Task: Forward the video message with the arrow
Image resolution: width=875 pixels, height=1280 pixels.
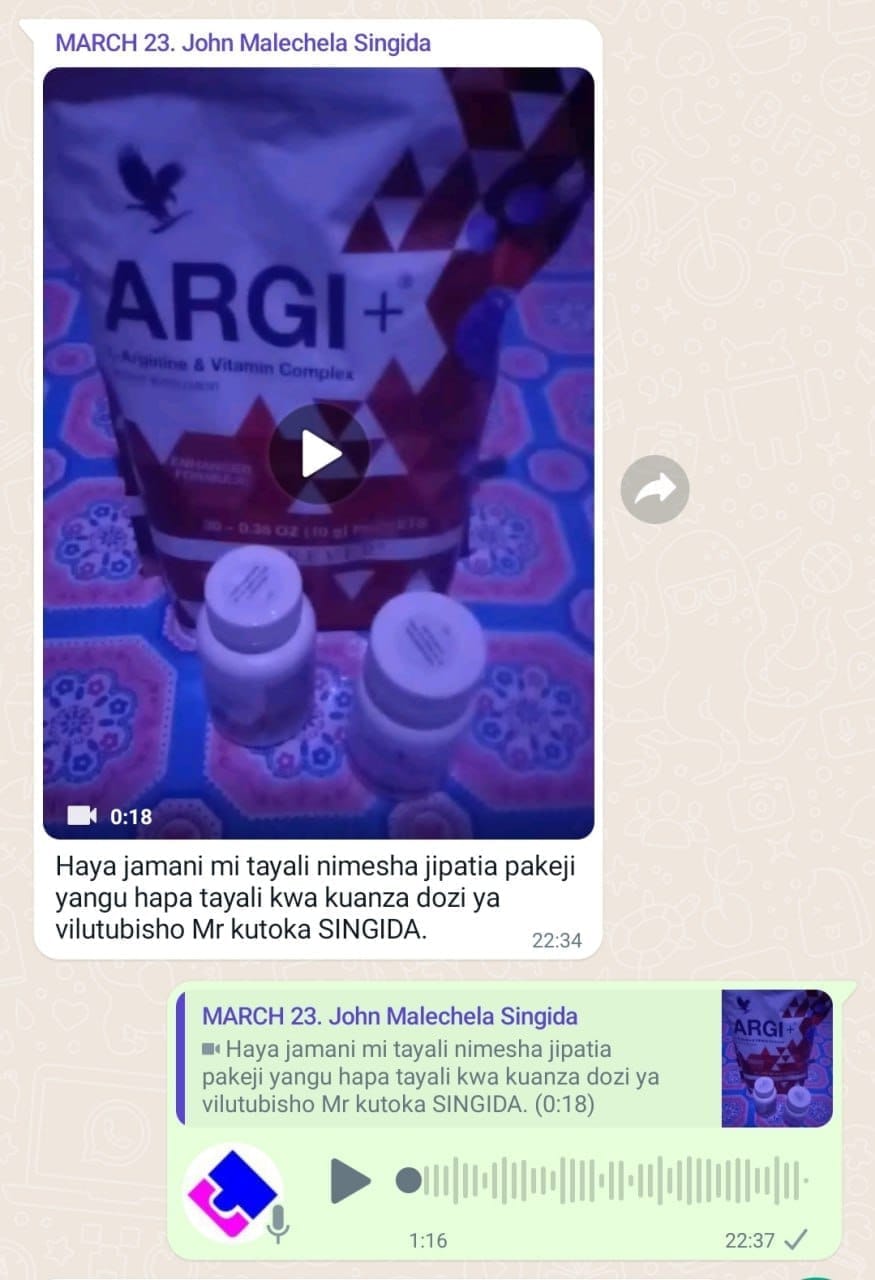Action: 655,489
